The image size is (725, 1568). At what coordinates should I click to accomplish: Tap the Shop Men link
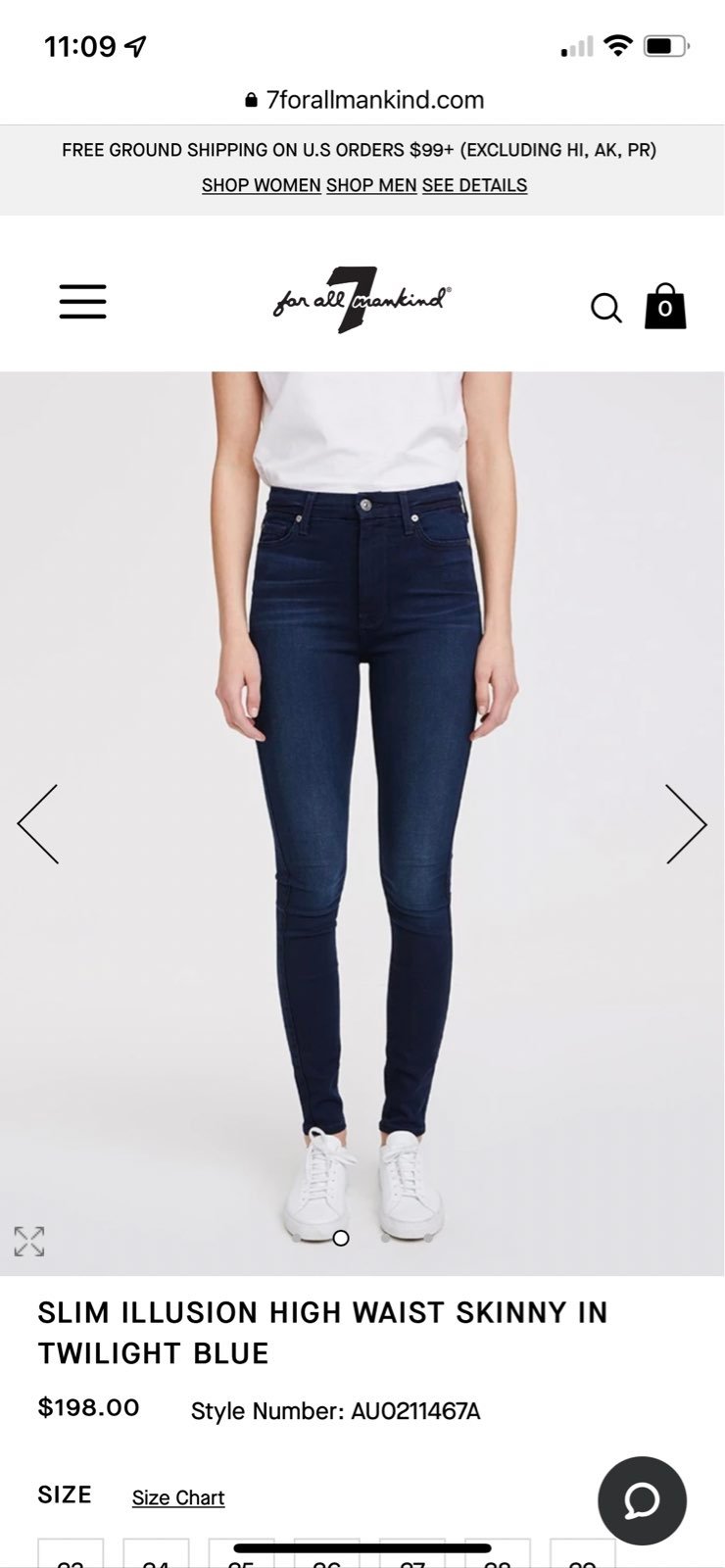click(x=371, y=185)
